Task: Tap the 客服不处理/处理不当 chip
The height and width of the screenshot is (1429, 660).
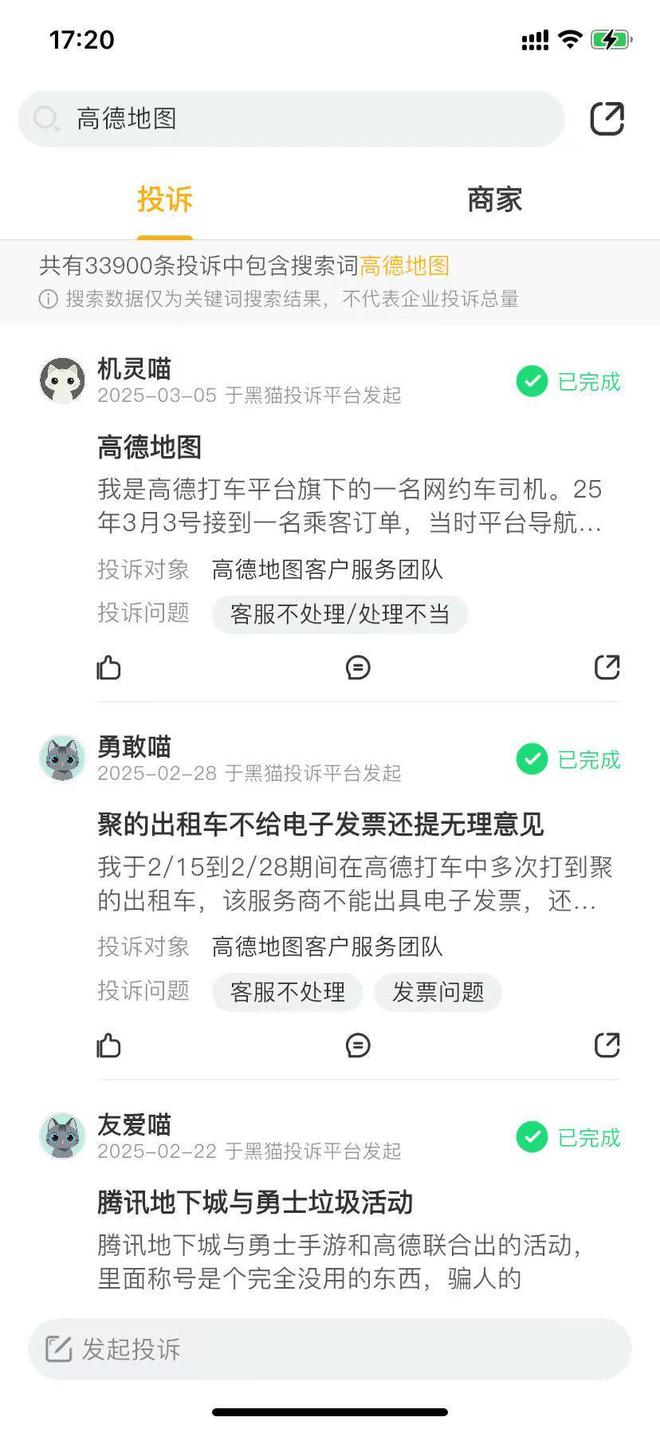Action: (340, 614)
